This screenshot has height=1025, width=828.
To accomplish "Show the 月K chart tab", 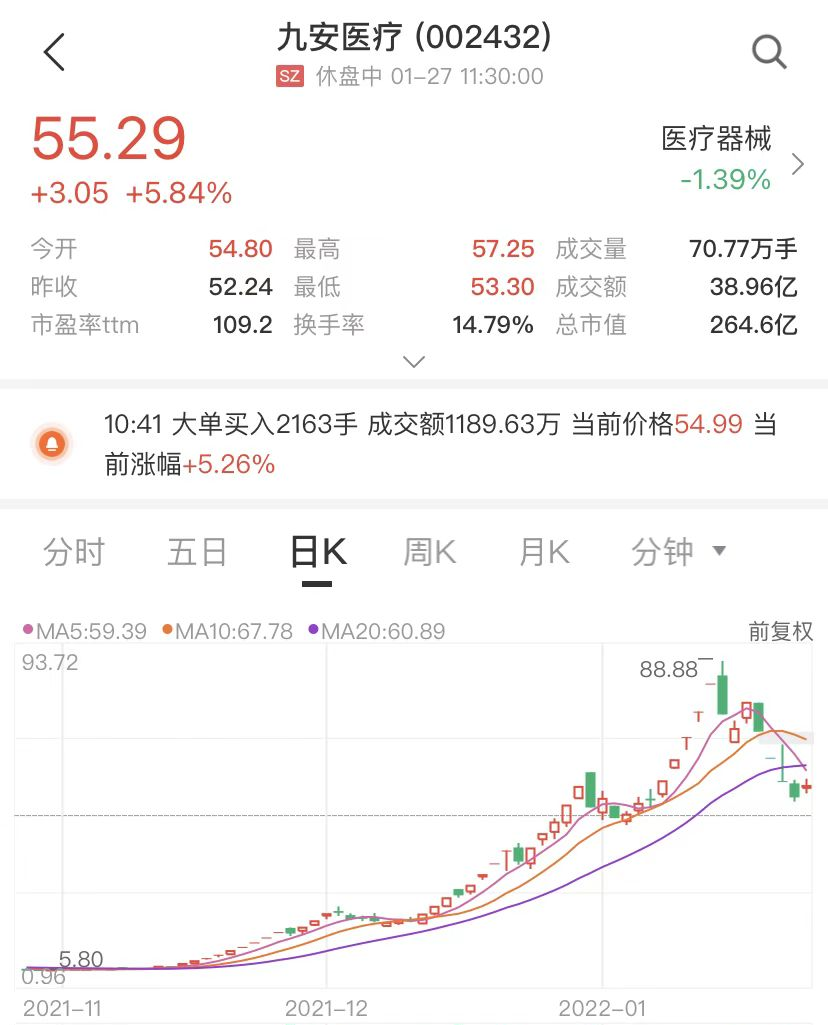I will point(544,552).
